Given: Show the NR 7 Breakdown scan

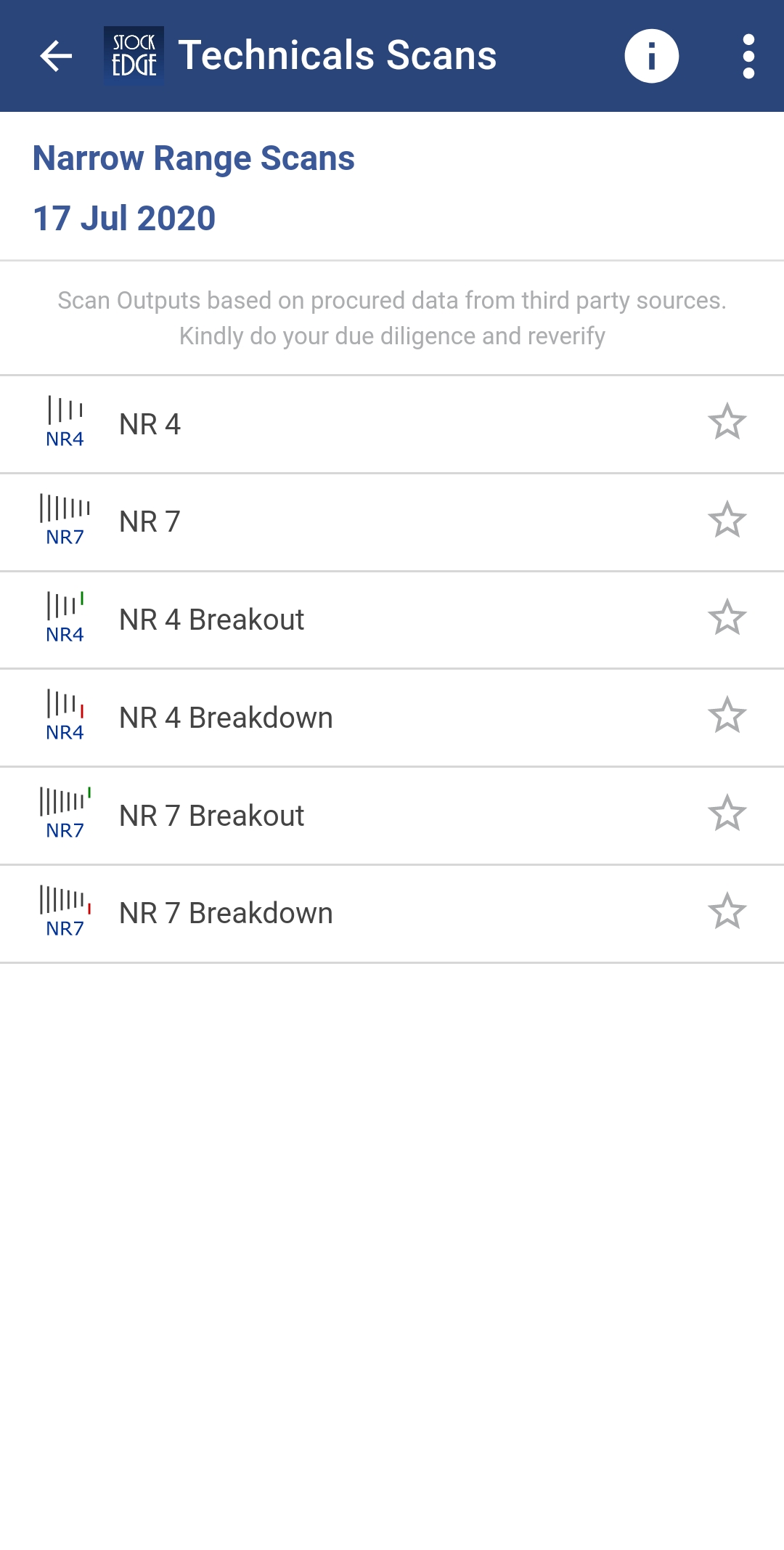Looking at the screenshot, I should (x=392, y=914).
